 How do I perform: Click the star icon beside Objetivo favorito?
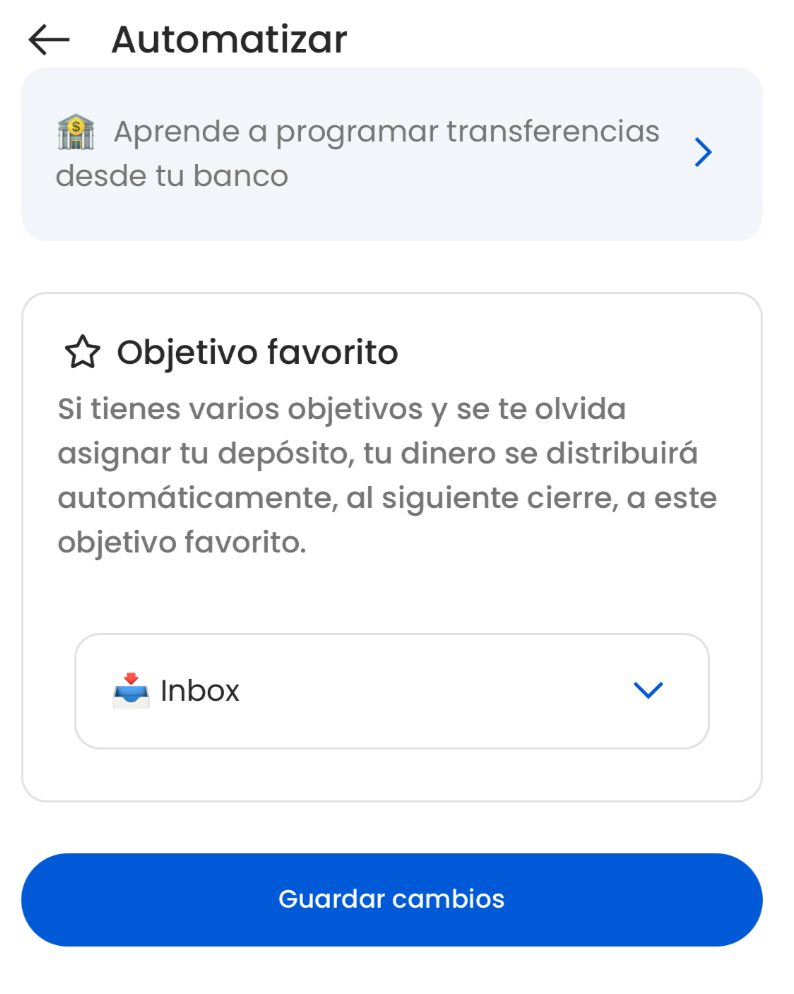pyautogui.click(x=84, y=352)
